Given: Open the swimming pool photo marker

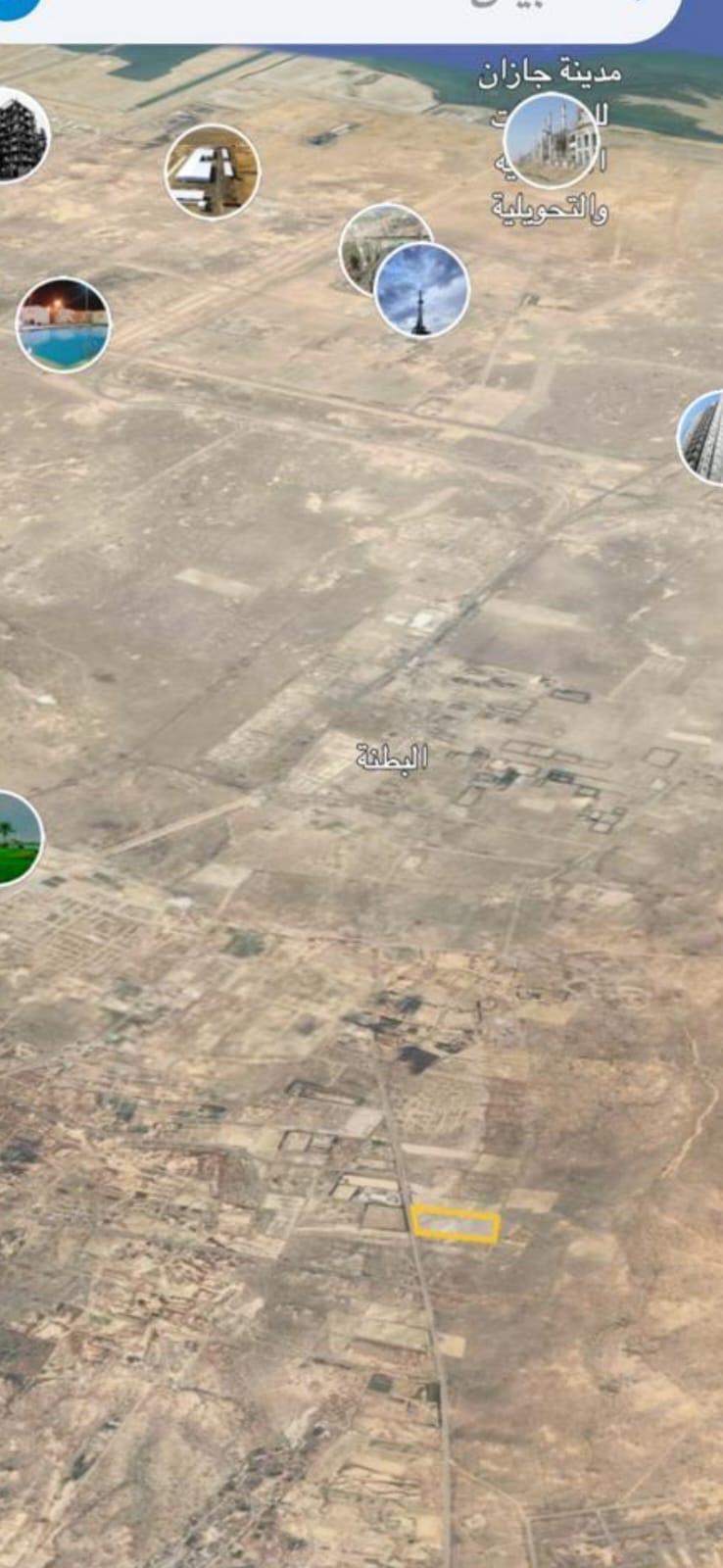Looking at the screenshot, I should tap(64, 324).
